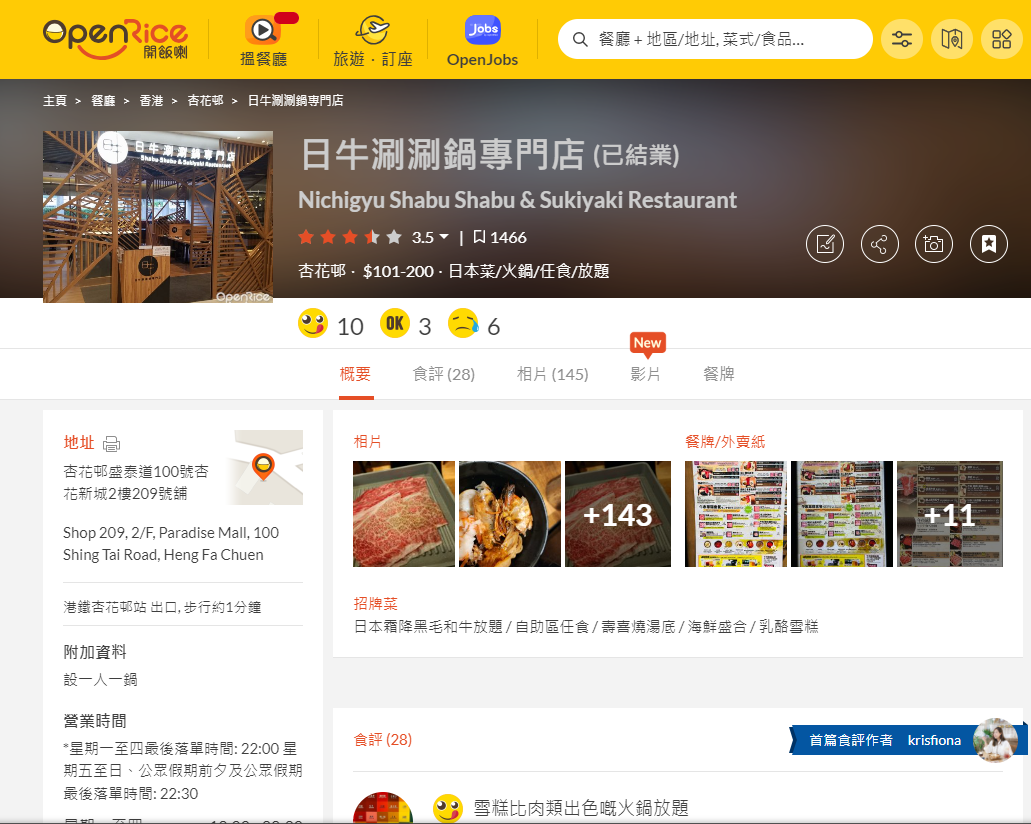Share this restaurant page

coord(880,244)
